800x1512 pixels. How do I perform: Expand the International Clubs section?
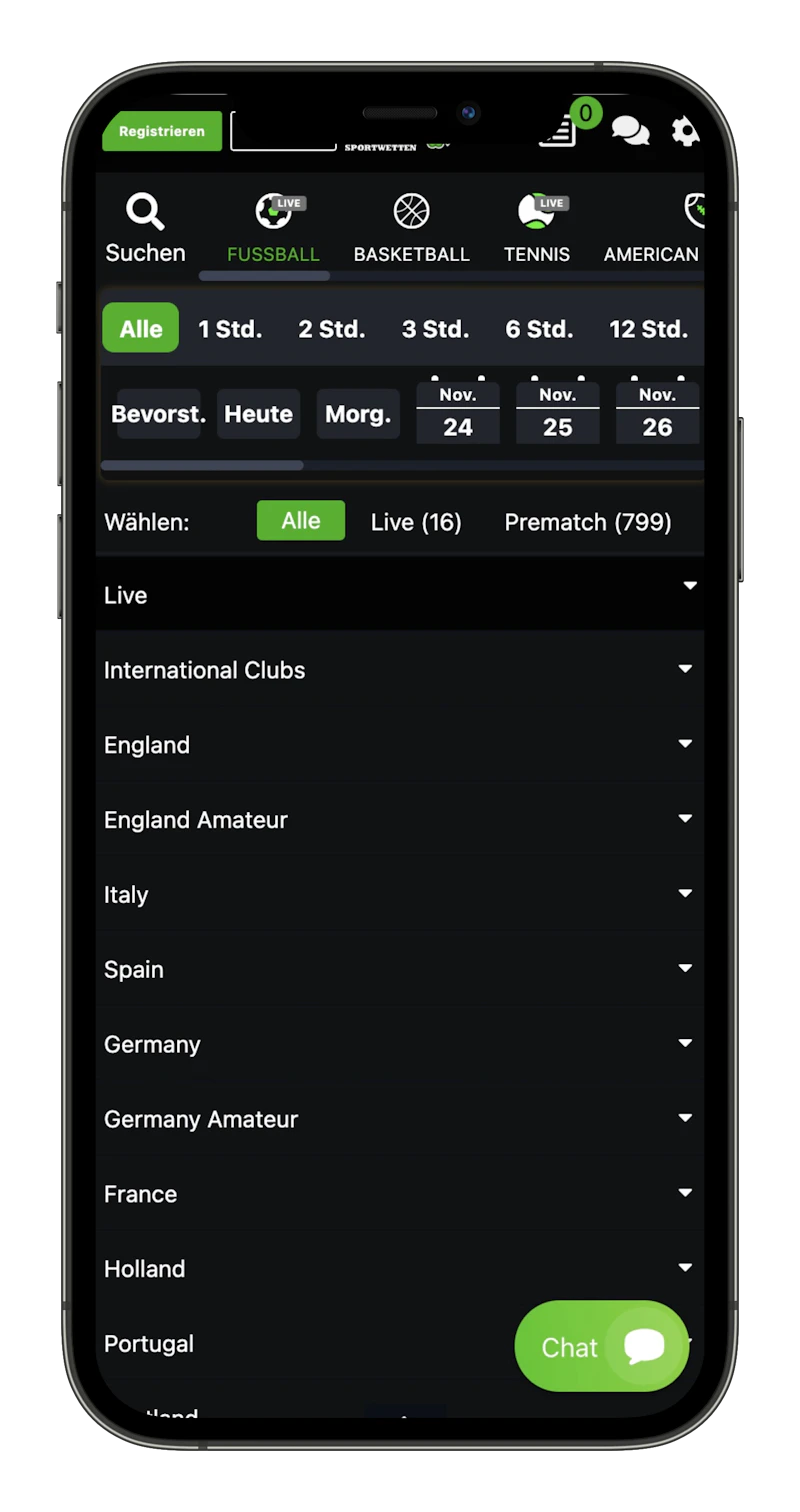pyautogui.click(x=400, y=670)
